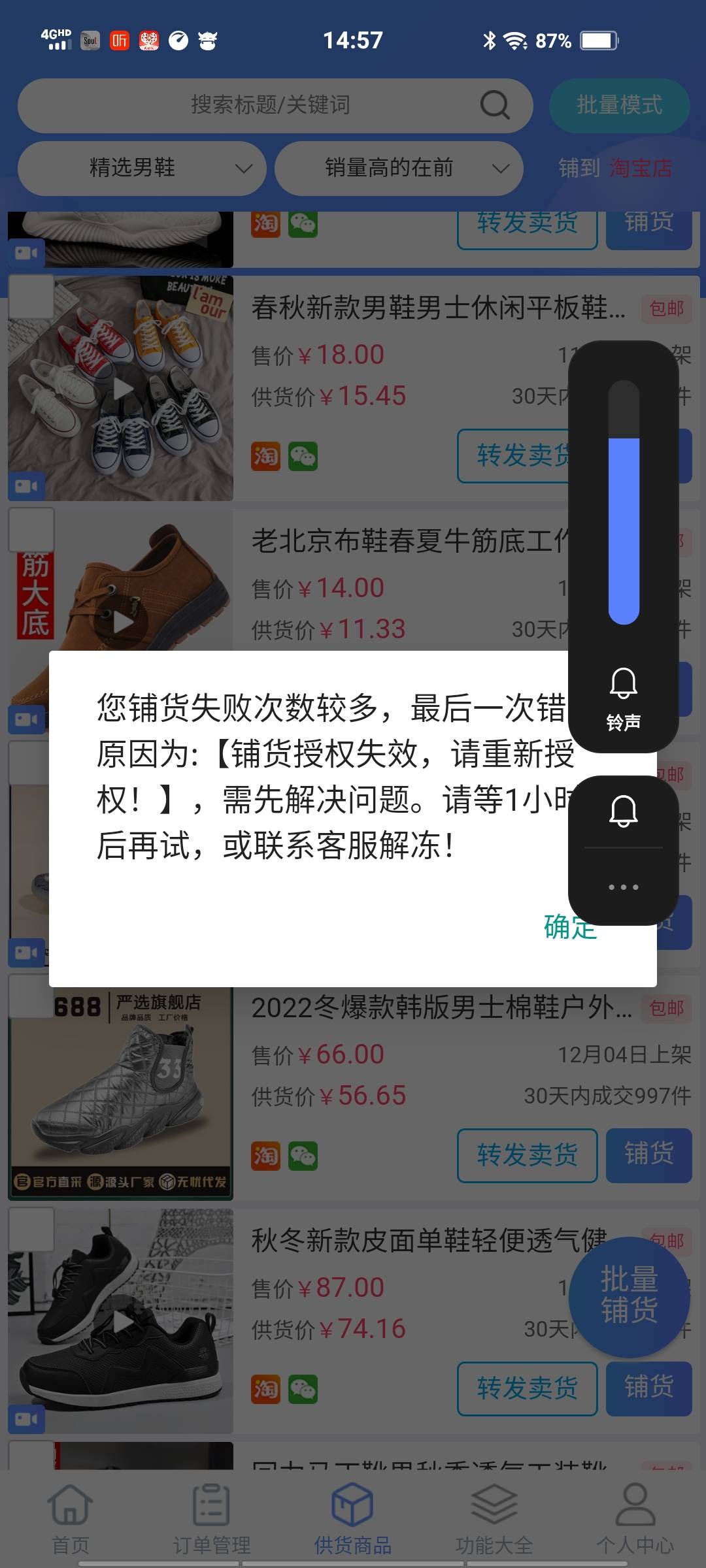Adjust the ringtone volume slider

pyautogui.click(x=624, y=503)
